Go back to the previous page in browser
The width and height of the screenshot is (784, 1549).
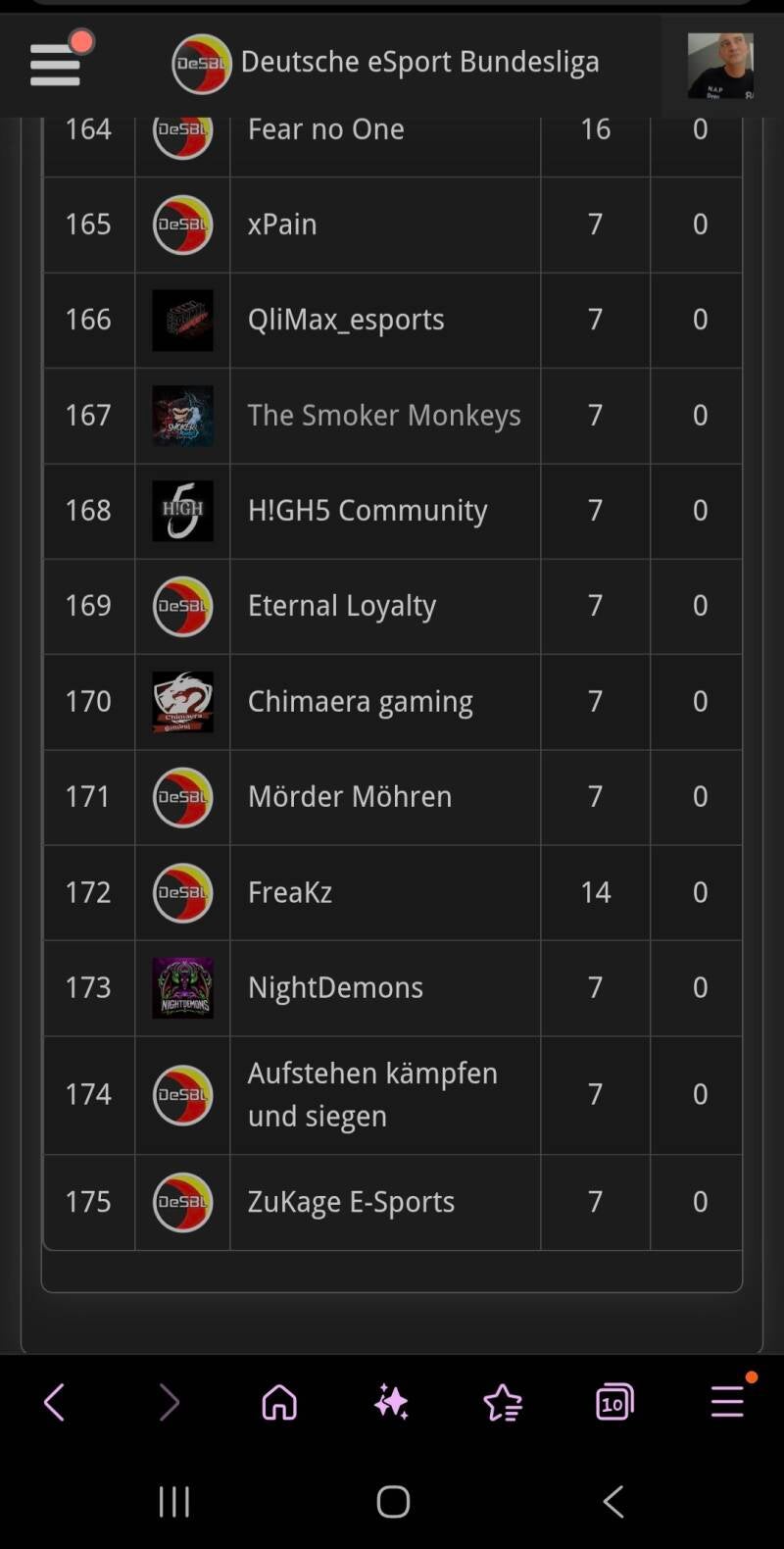(55, 1402)
